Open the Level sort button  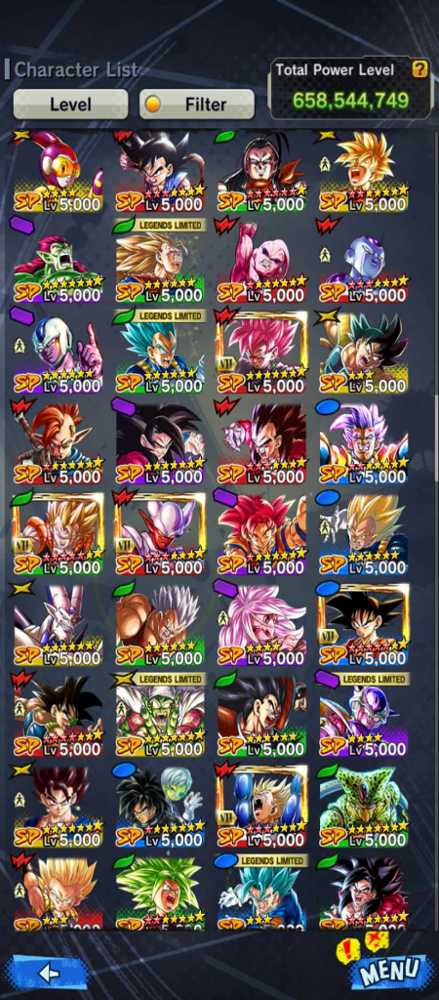point(70,104)
